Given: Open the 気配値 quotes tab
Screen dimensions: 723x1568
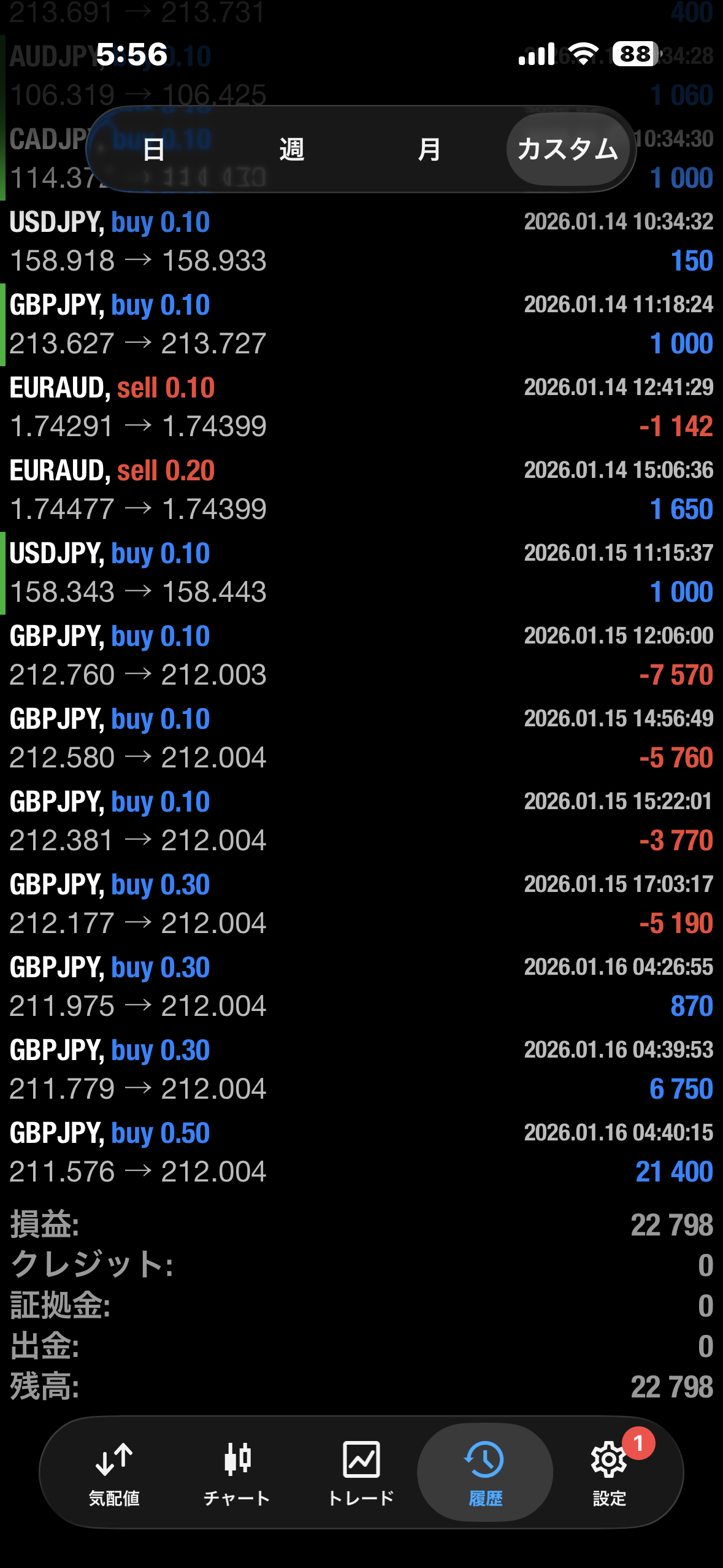Looking at the screenshot, I should pyautogui.click(x=114, y=1472).
